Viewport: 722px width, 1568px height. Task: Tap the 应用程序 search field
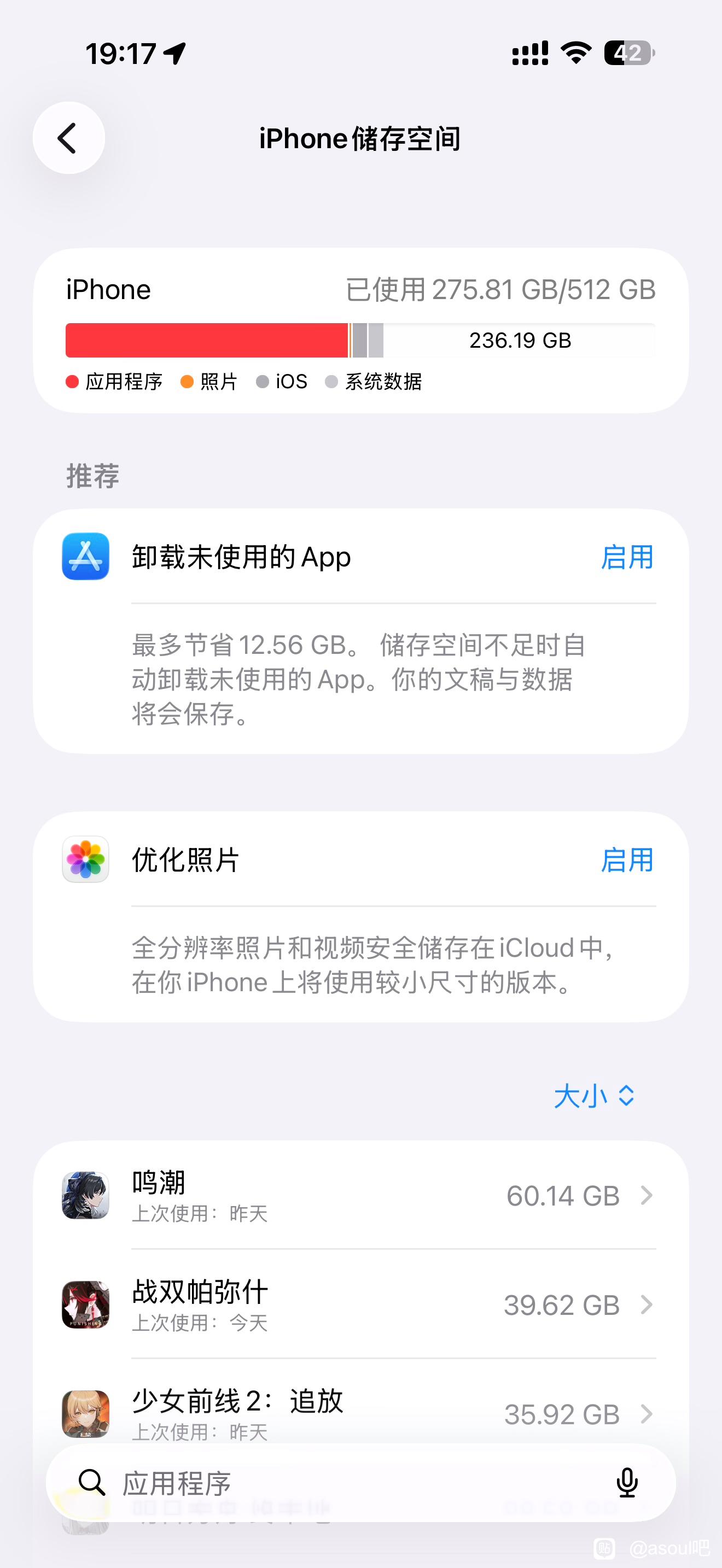pyautogui.click(x=341, y=1483)
